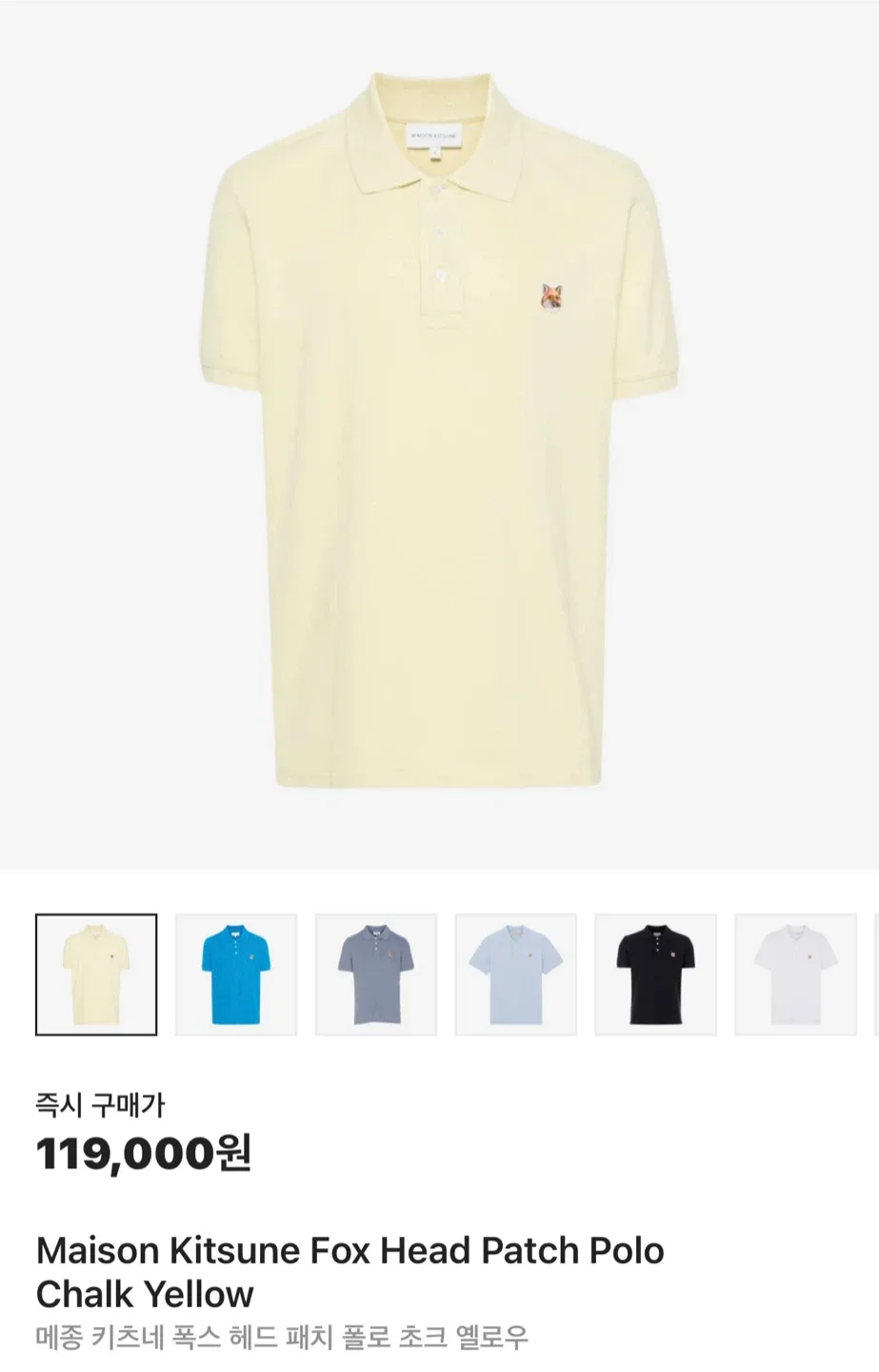Screen dimensions: 879x1372
Task: Click the partially visible rightmost color thumbnail
Action: [x=873, y=975]
